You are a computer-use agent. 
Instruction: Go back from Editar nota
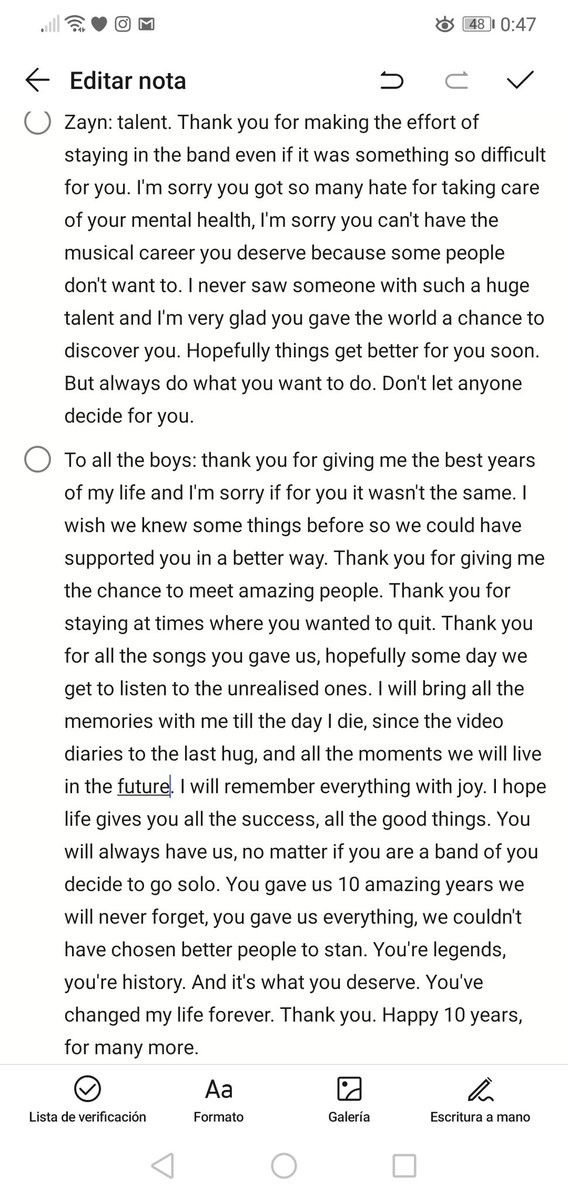(37, 81)
